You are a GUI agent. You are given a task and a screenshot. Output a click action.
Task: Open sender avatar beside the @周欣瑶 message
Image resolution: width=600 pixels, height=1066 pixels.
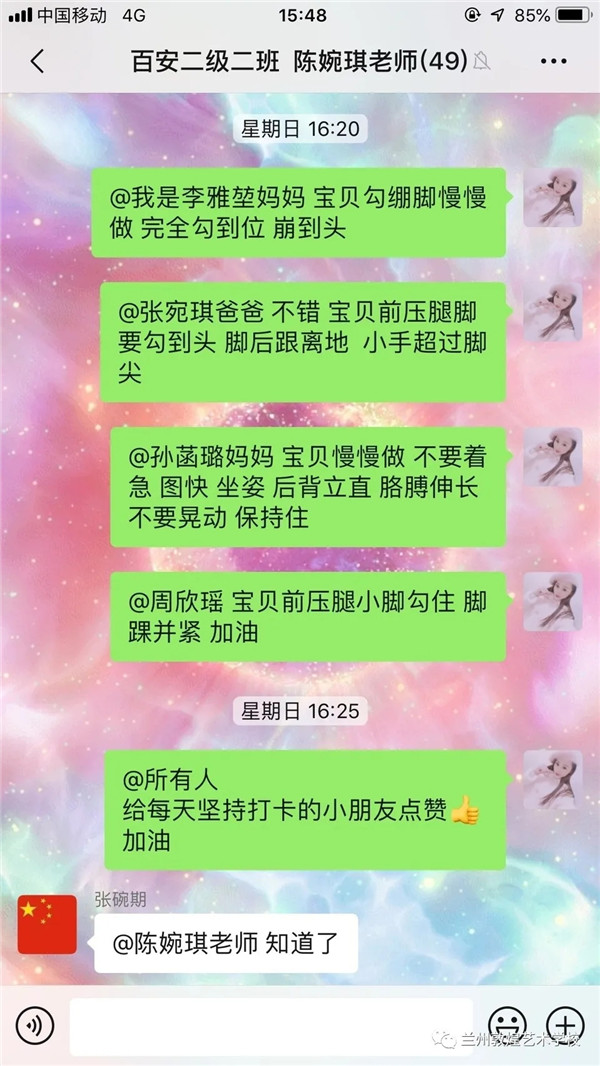[553, 602]
